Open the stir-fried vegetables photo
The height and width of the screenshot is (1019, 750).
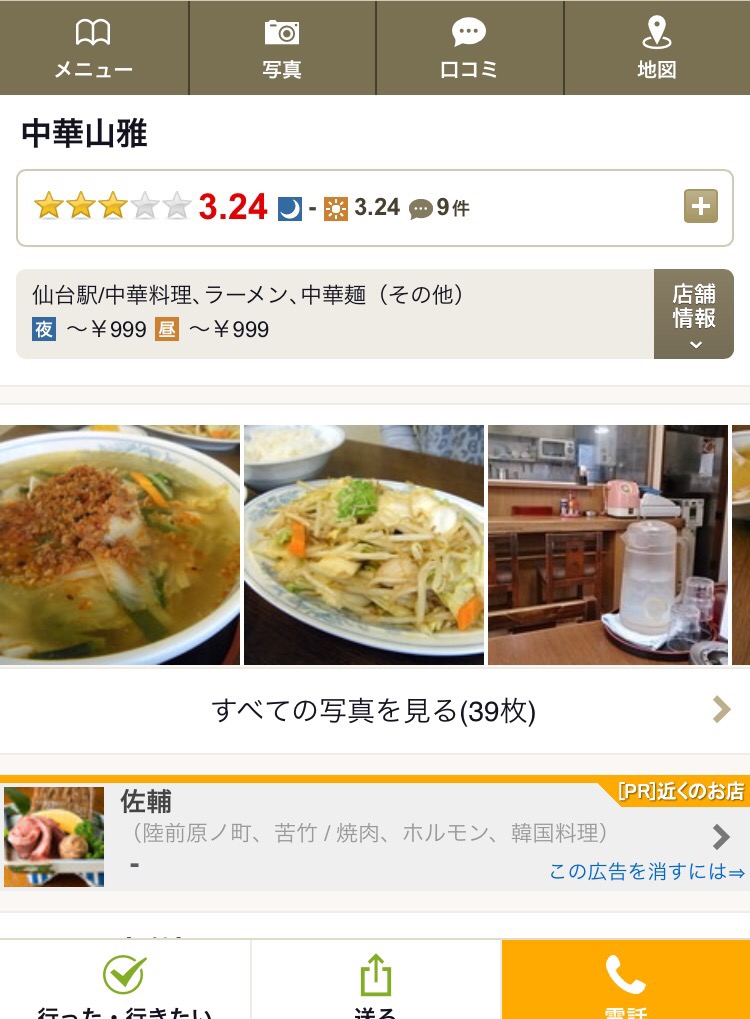364,545
